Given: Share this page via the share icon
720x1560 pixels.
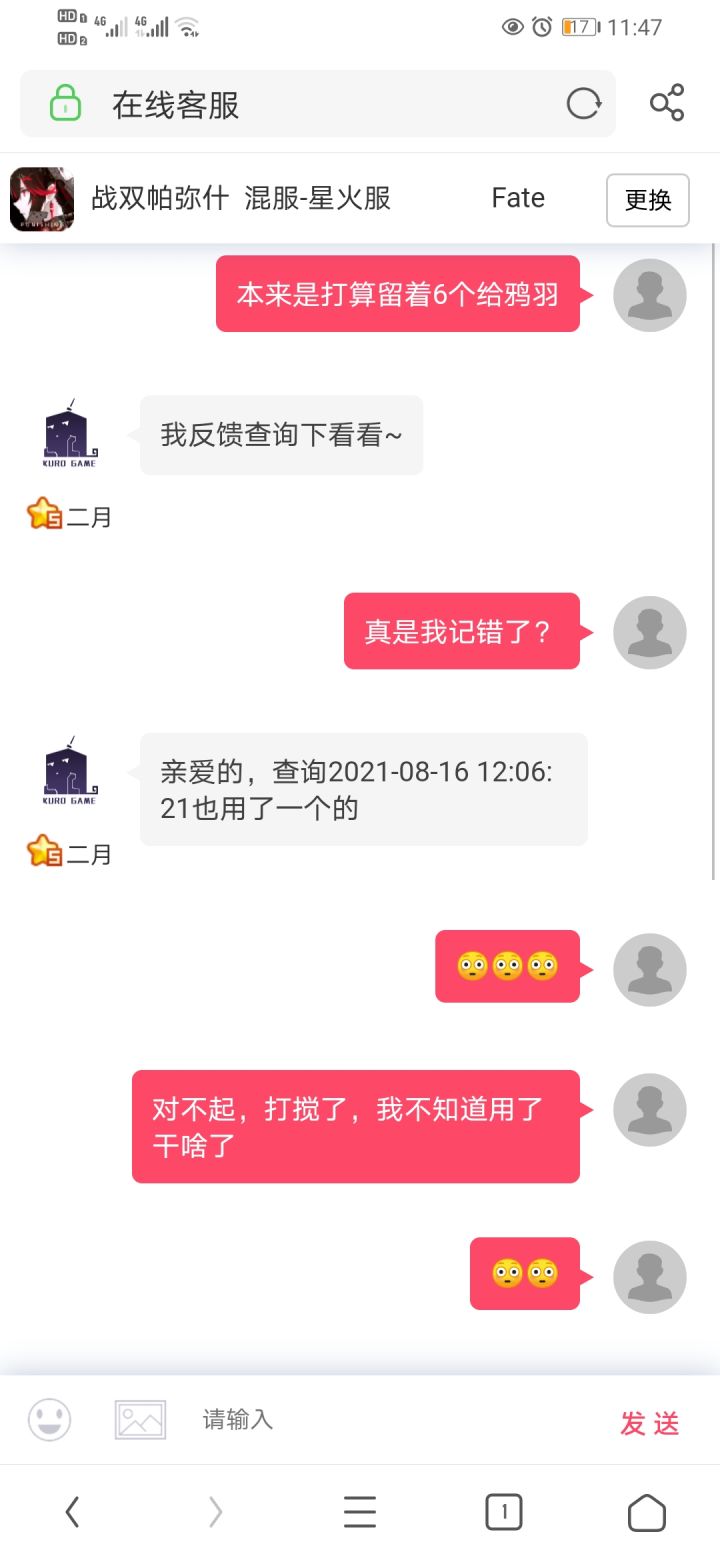Looking at the screenshot, I should 667,104.
